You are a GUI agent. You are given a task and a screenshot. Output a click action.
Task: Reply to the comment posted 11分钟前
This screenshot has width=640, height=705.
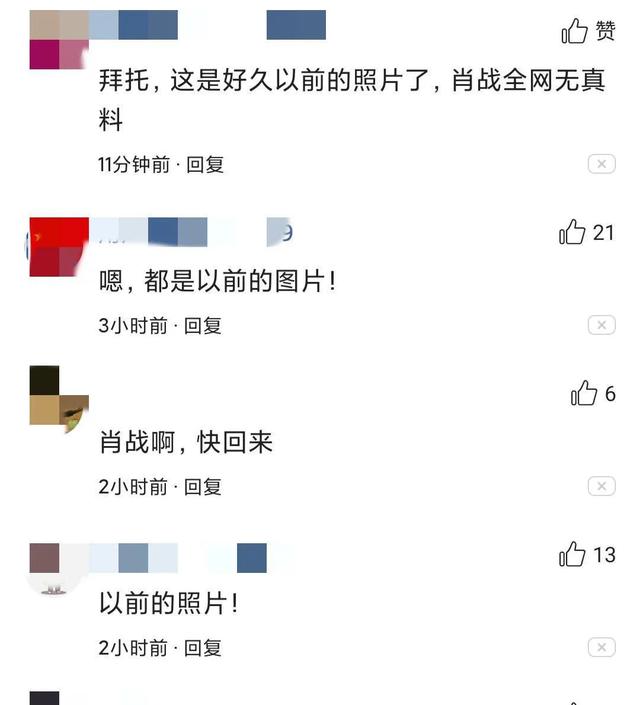pos(205,165)
